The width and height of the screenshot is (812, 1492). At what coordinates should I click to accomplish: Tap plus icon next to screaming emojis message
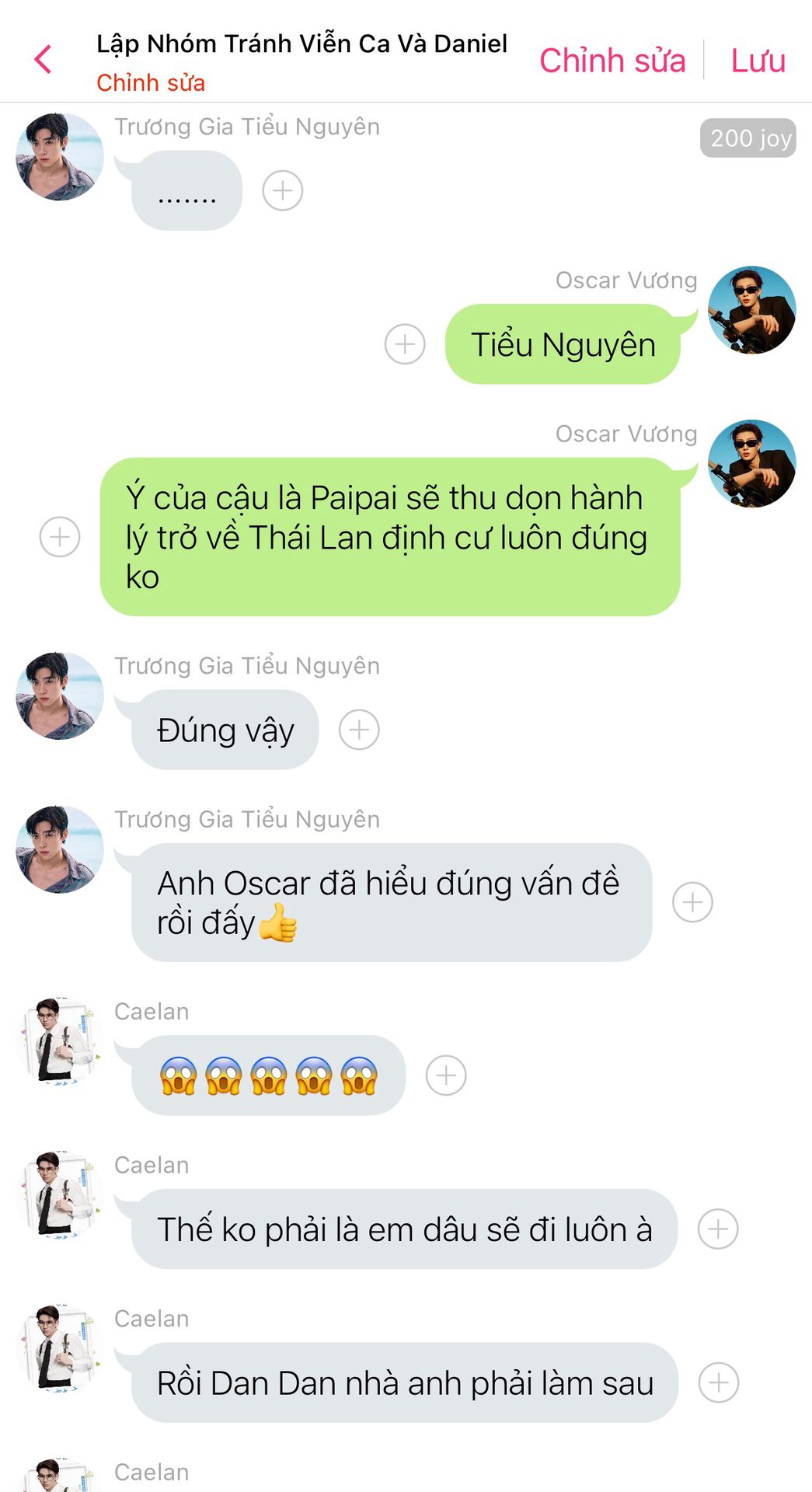(x=446, y=1075)
